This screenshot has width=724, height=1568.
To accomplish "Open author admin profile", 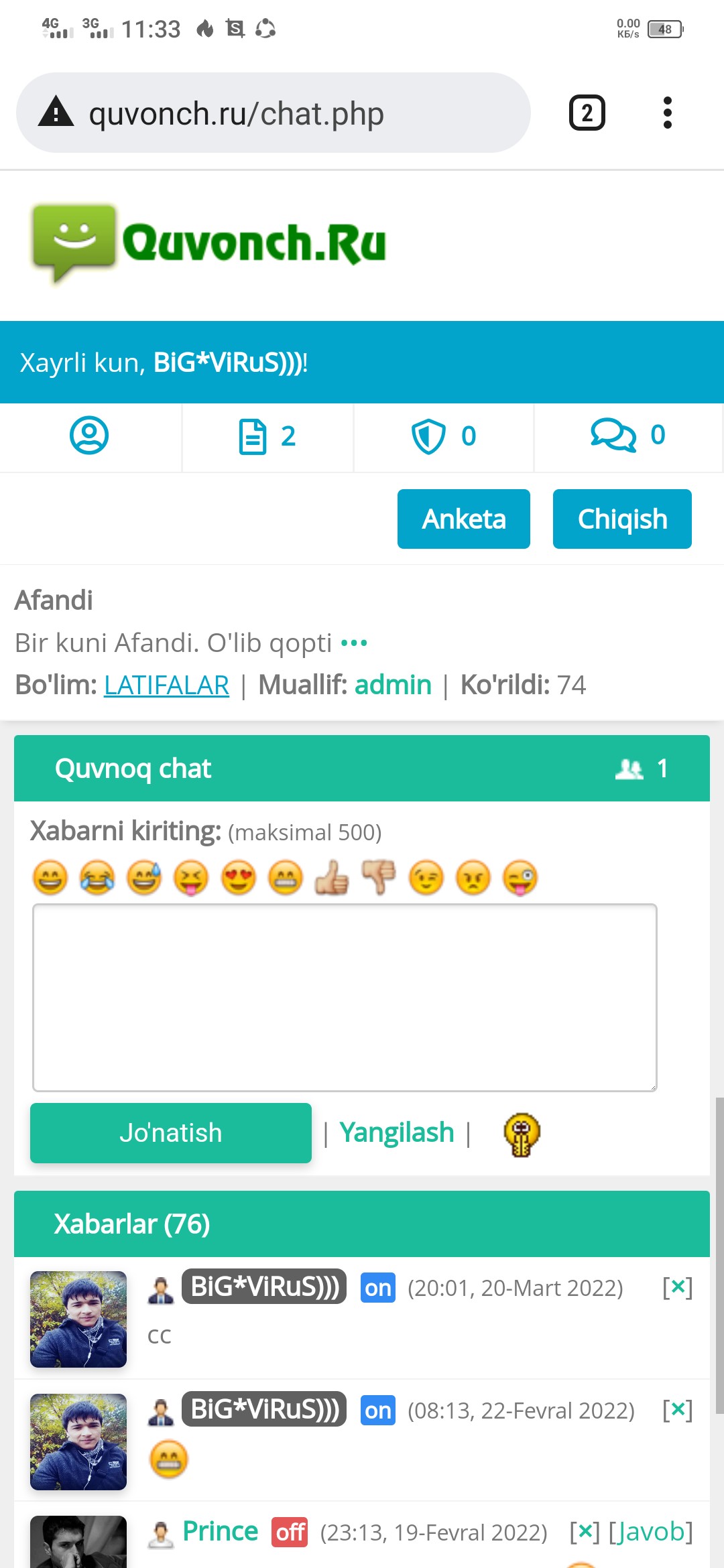I will (x=393, y=685).
